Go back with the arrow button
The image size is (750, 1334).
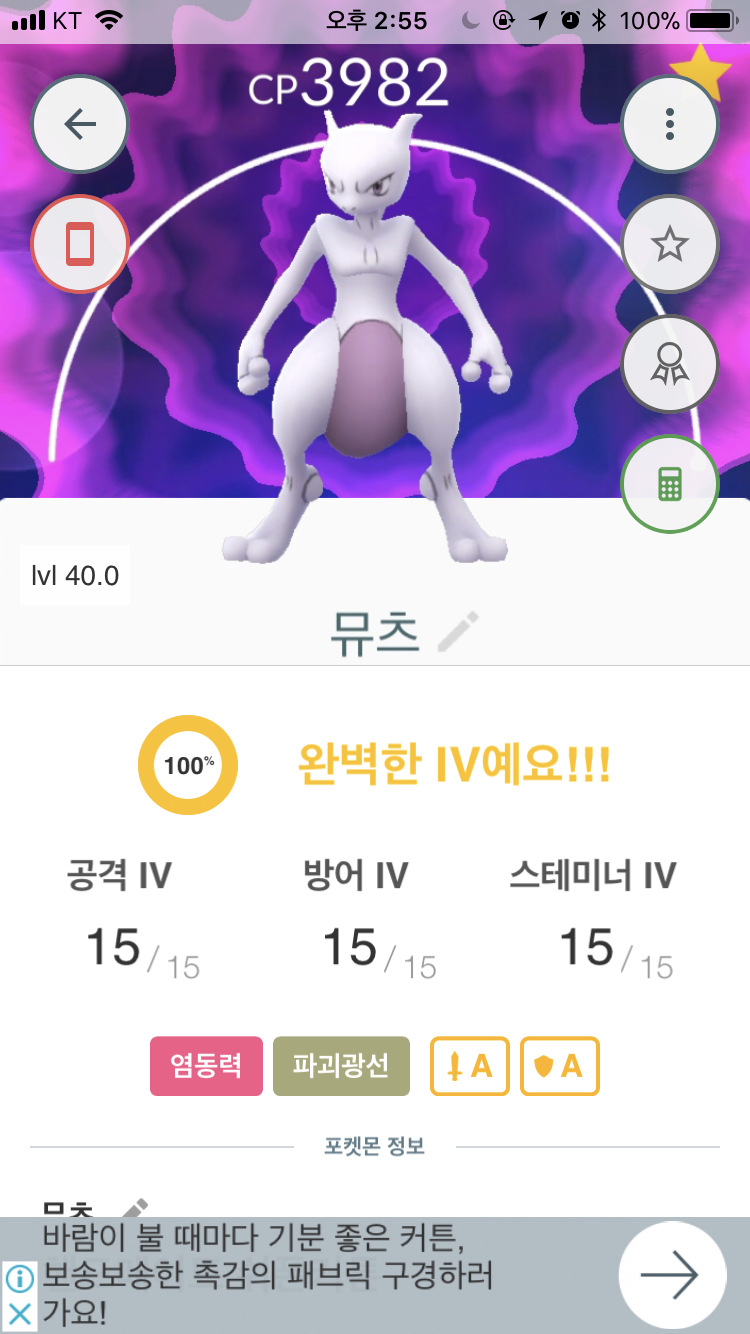[x=80, y=124]
